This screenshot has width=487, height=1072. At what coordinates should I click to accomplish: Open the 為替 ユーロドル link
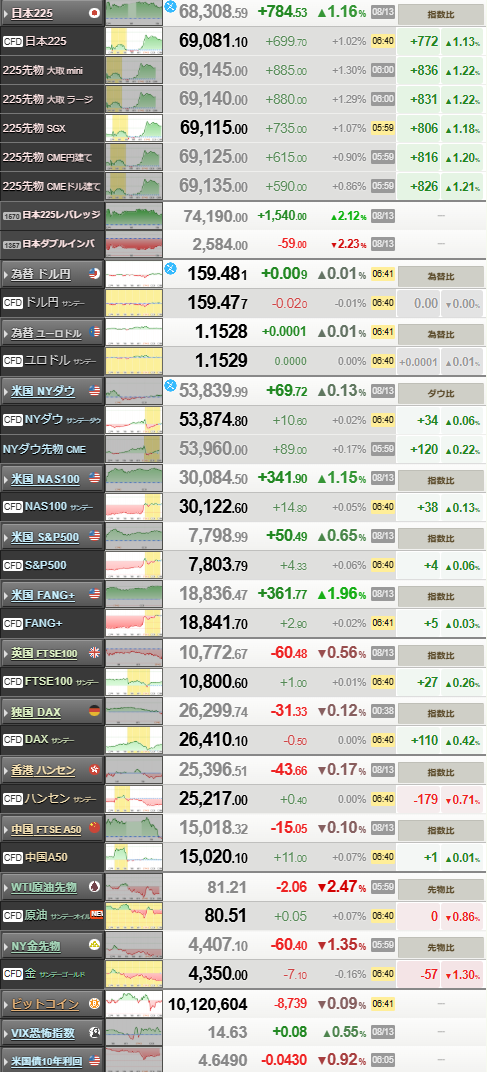pyautogui.click(x=46, y=333)
